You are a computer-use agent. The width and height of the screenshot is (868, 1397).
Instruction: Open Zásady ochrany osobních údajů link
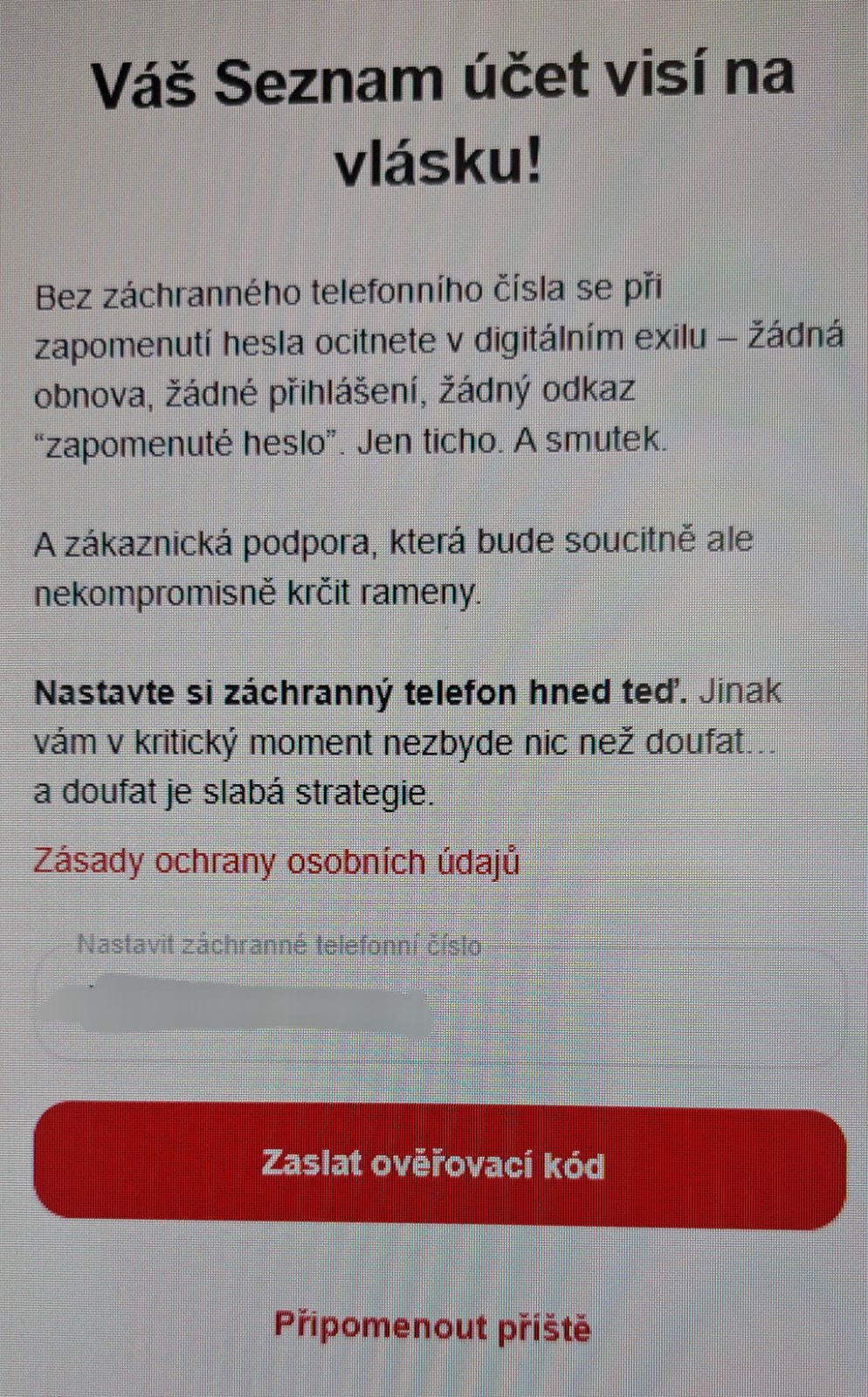[x=276, y=862]
